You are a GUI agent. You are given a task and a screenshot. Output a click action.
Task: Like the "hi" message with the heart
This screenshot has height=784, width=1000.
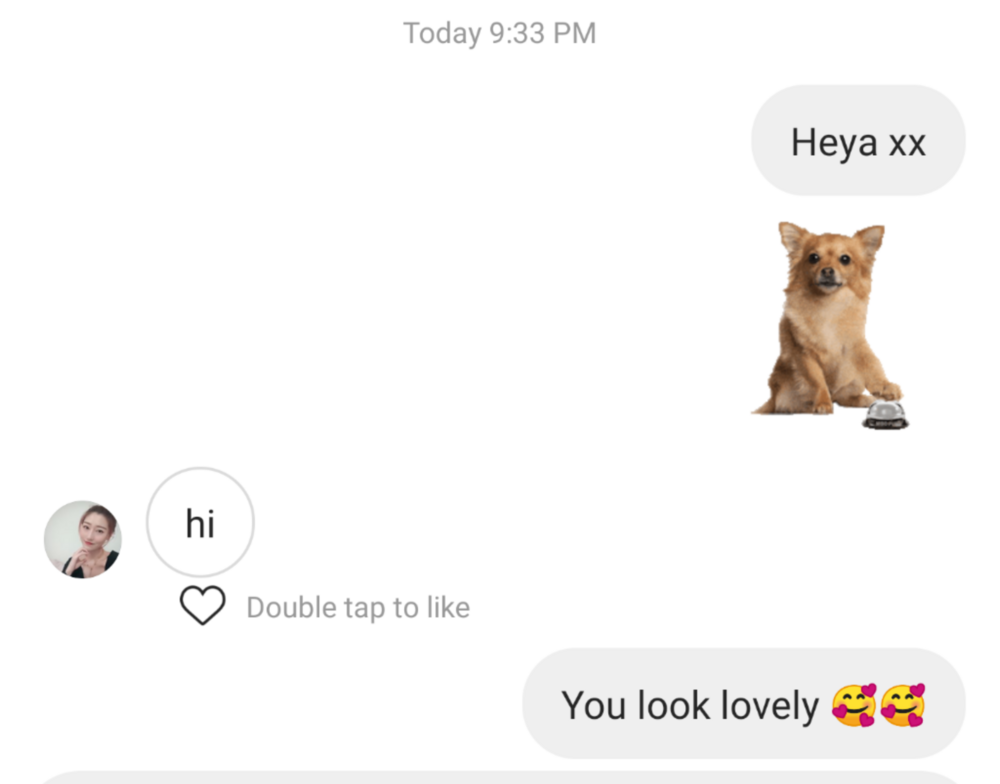tap(202, 606)
